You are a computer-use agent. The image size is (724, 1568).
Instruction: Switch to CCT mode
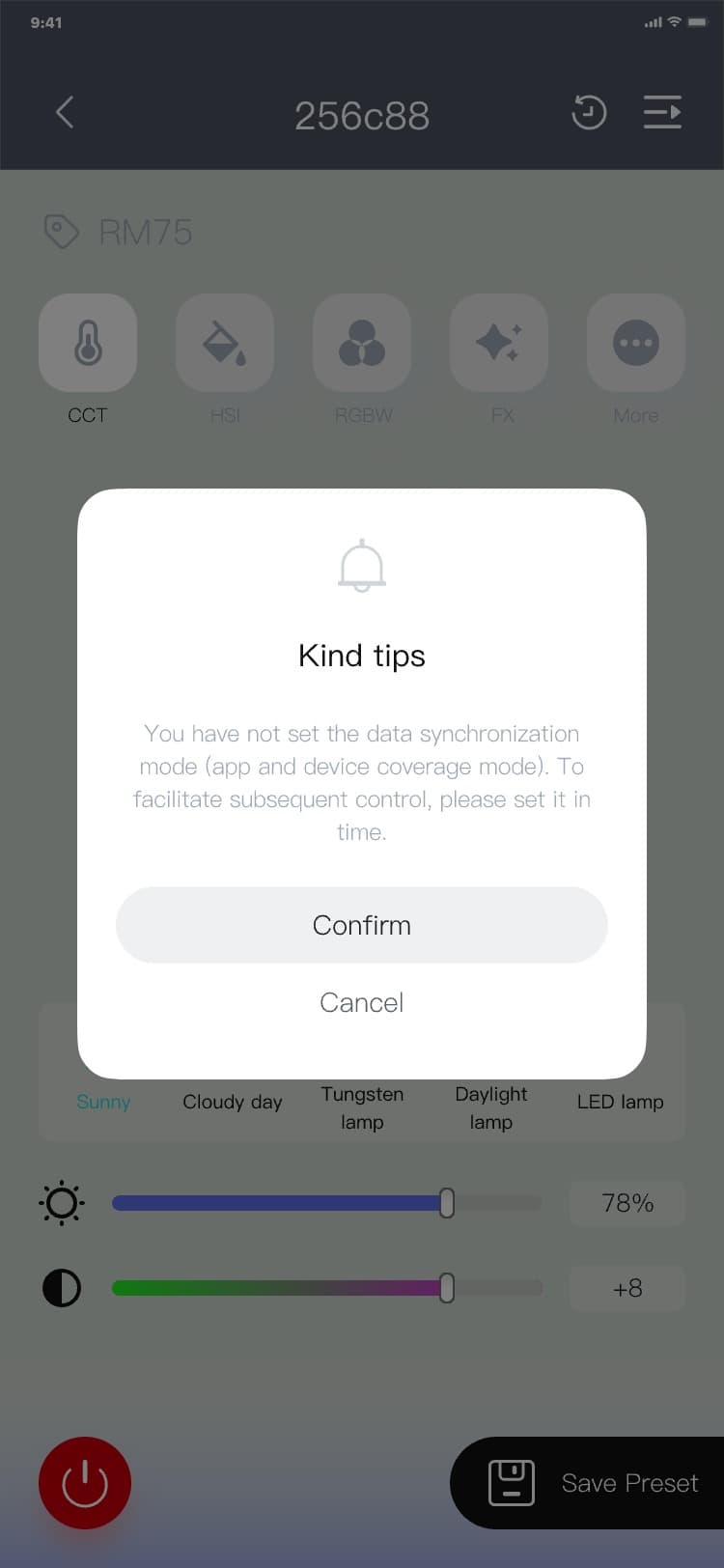(88, 344)
